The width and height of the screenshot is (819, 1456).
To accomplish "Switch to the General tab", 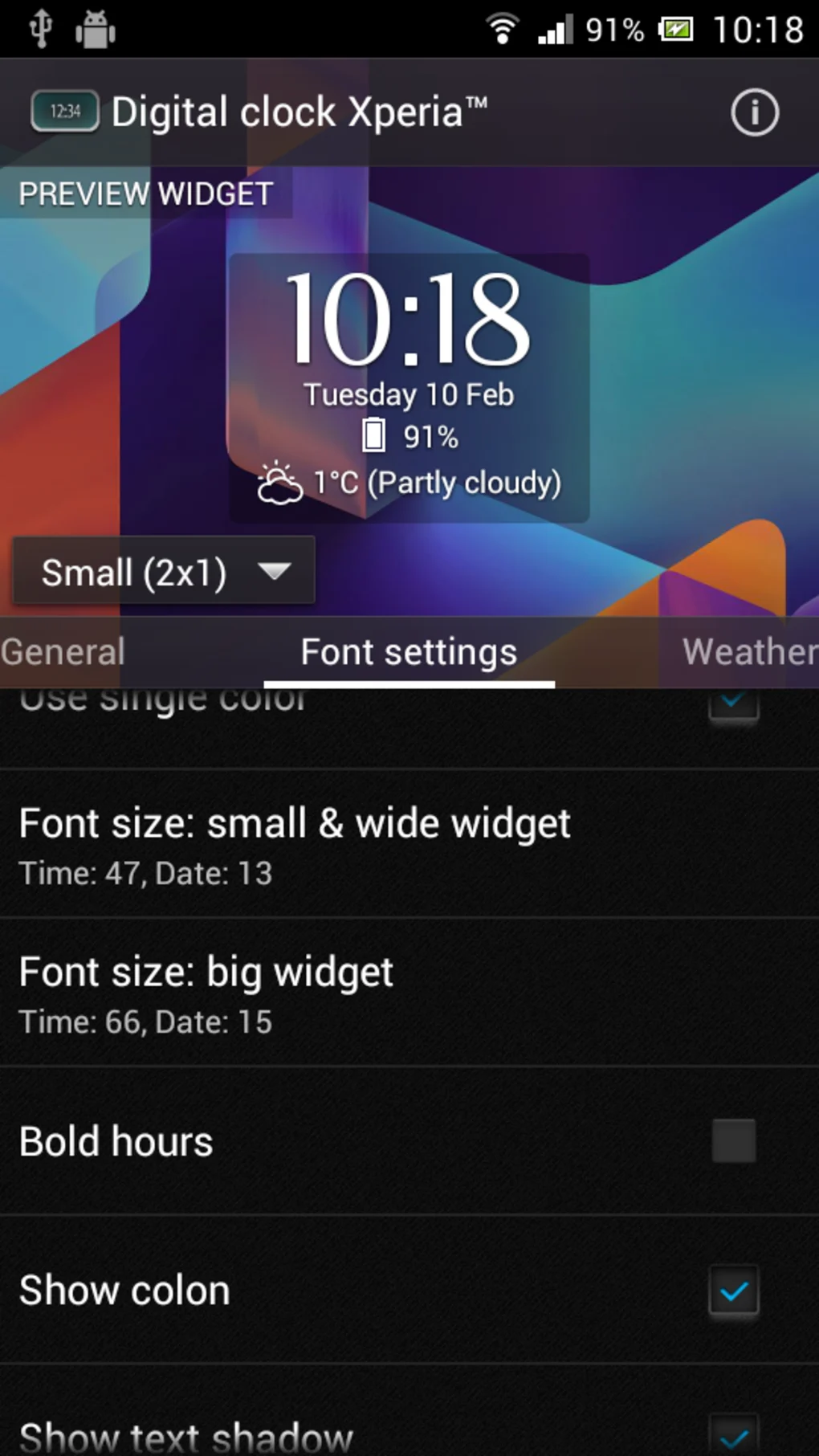I will [x=64, y=652].
